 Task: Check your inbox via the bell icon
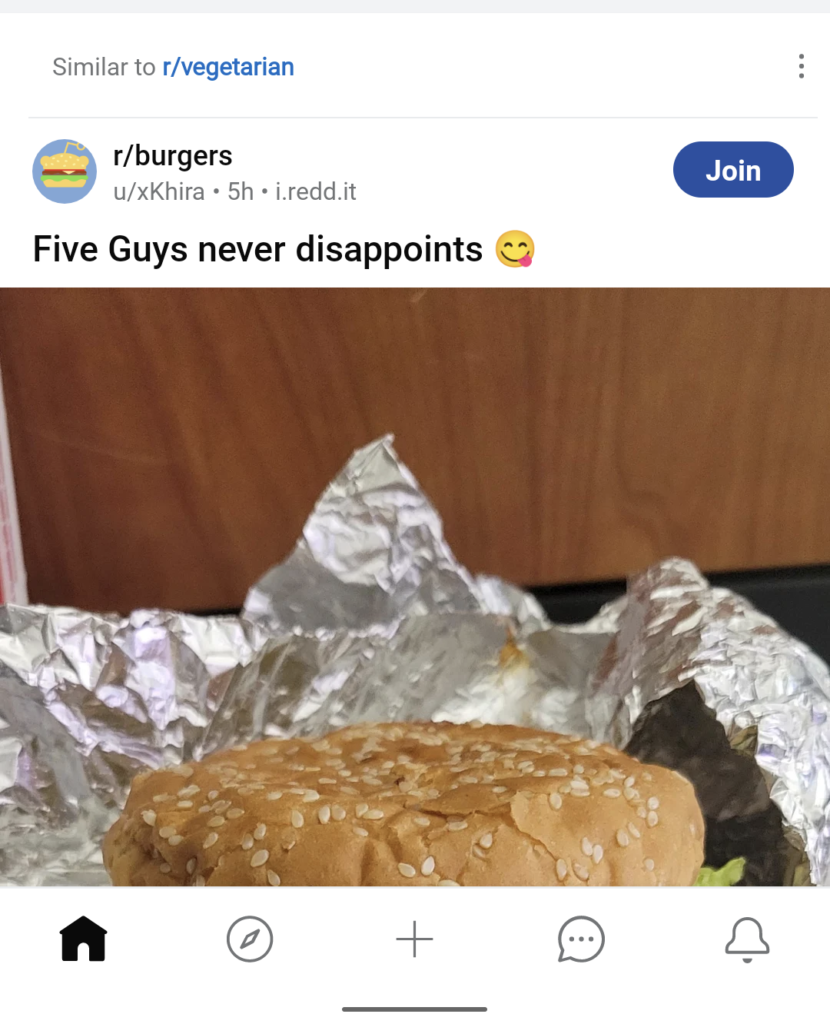(x=747, y=938)
